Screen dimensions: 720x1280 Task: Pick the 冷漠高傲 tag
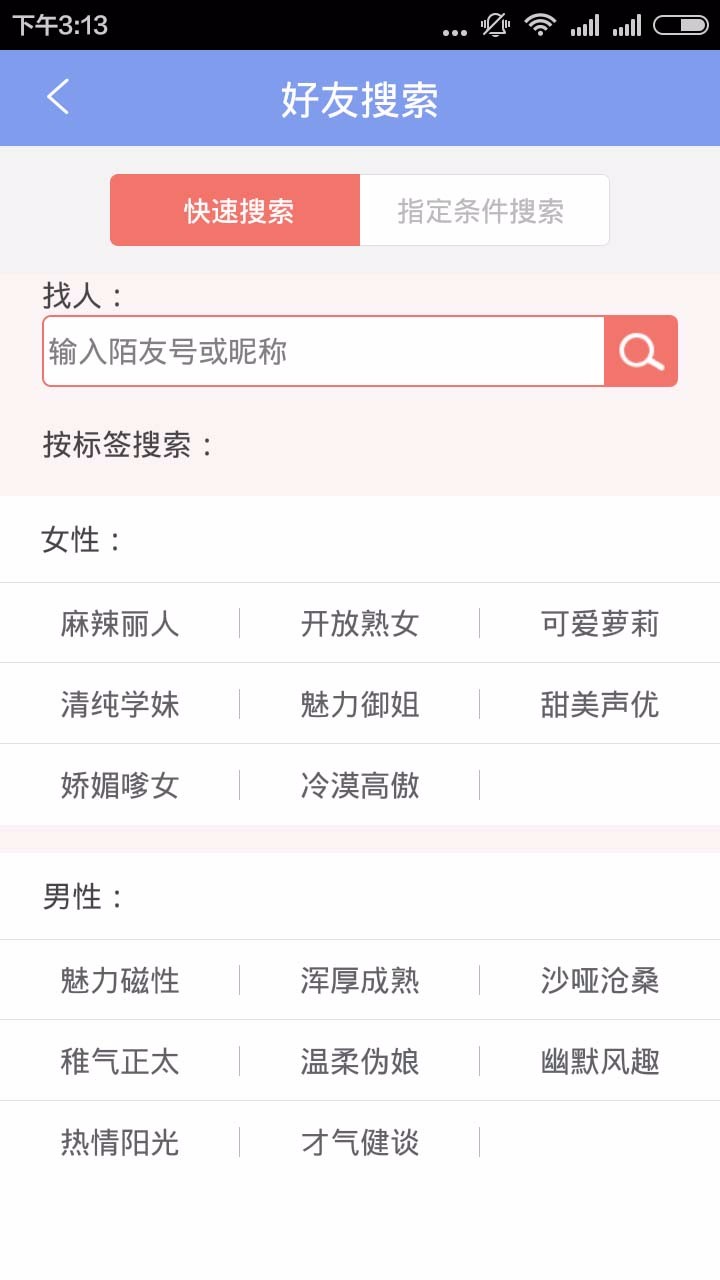tap(360, 786)
